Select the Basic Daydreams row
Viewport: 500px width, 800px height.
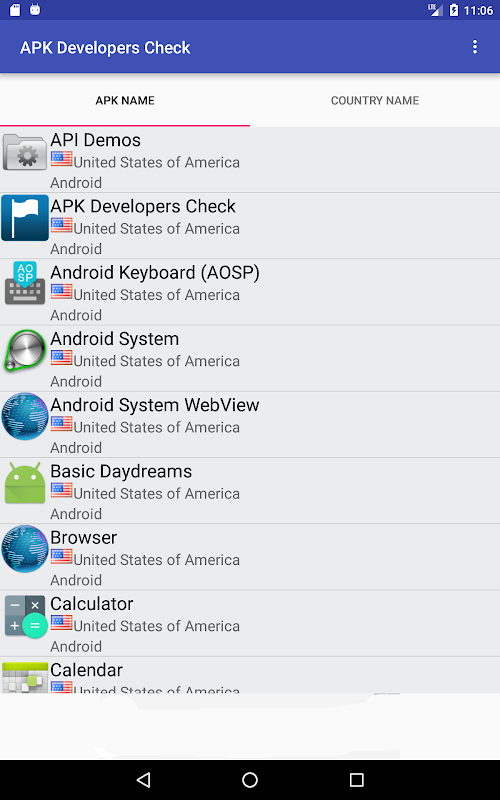[250, 491]
